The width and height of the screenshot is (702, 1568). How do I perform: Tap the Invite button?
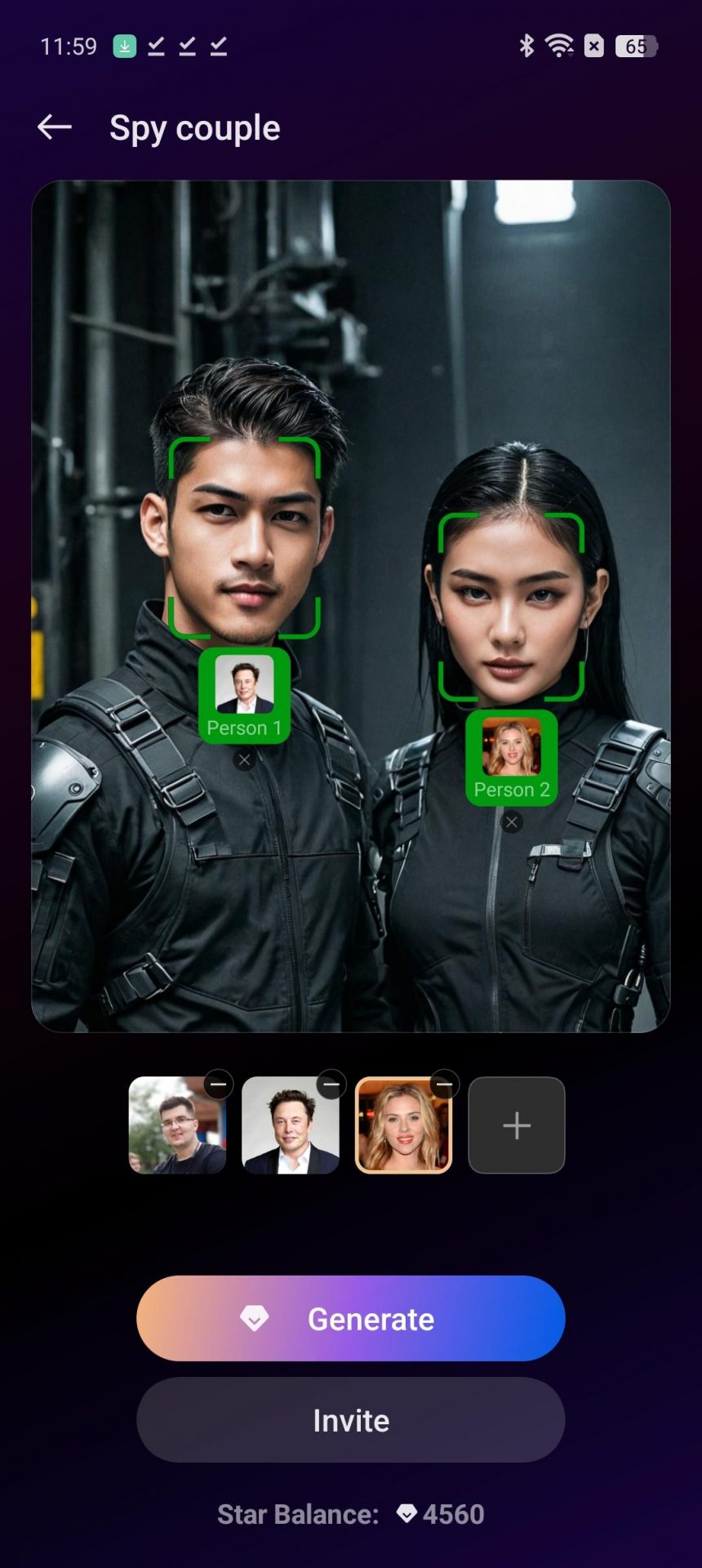[x=351, y=1420]
